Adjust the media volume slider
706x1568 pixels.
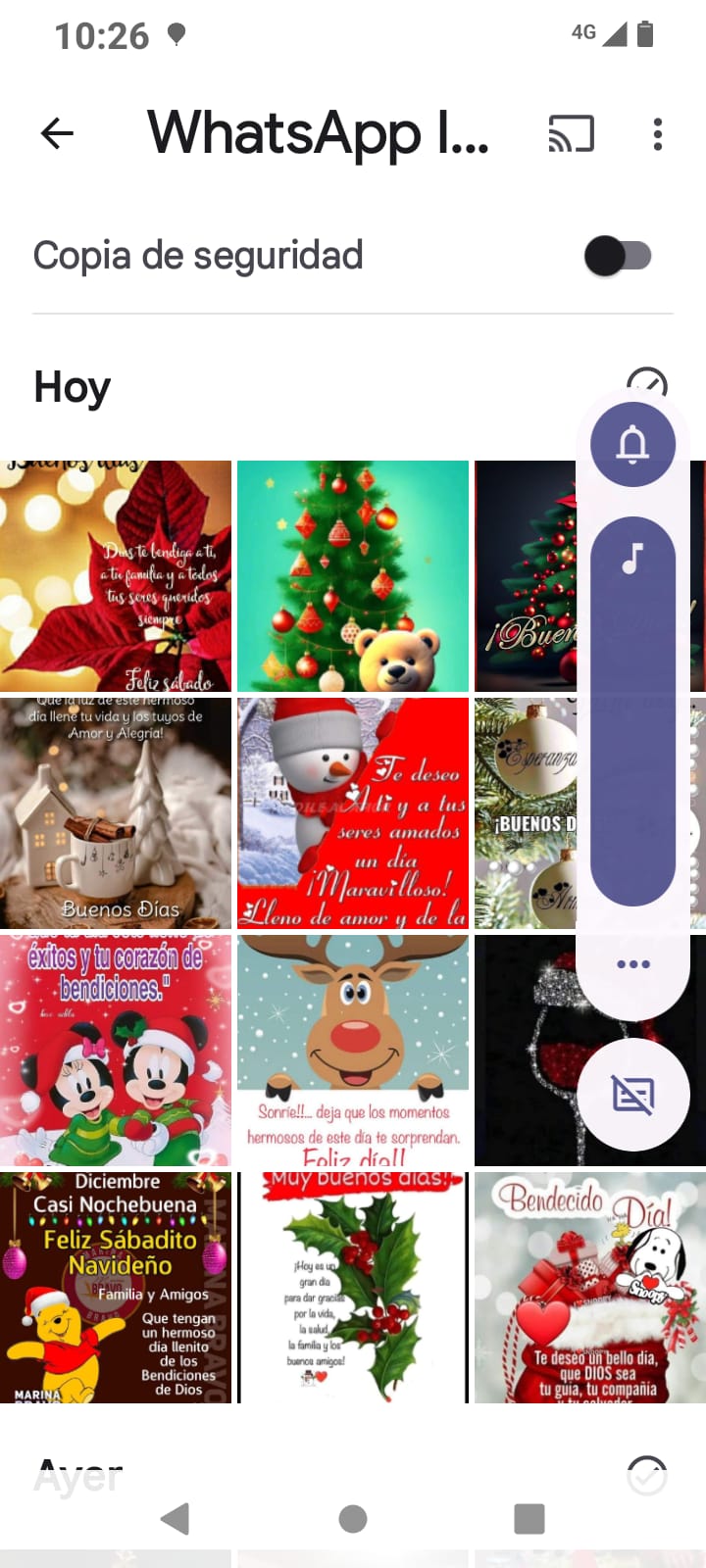click(632, 710)
